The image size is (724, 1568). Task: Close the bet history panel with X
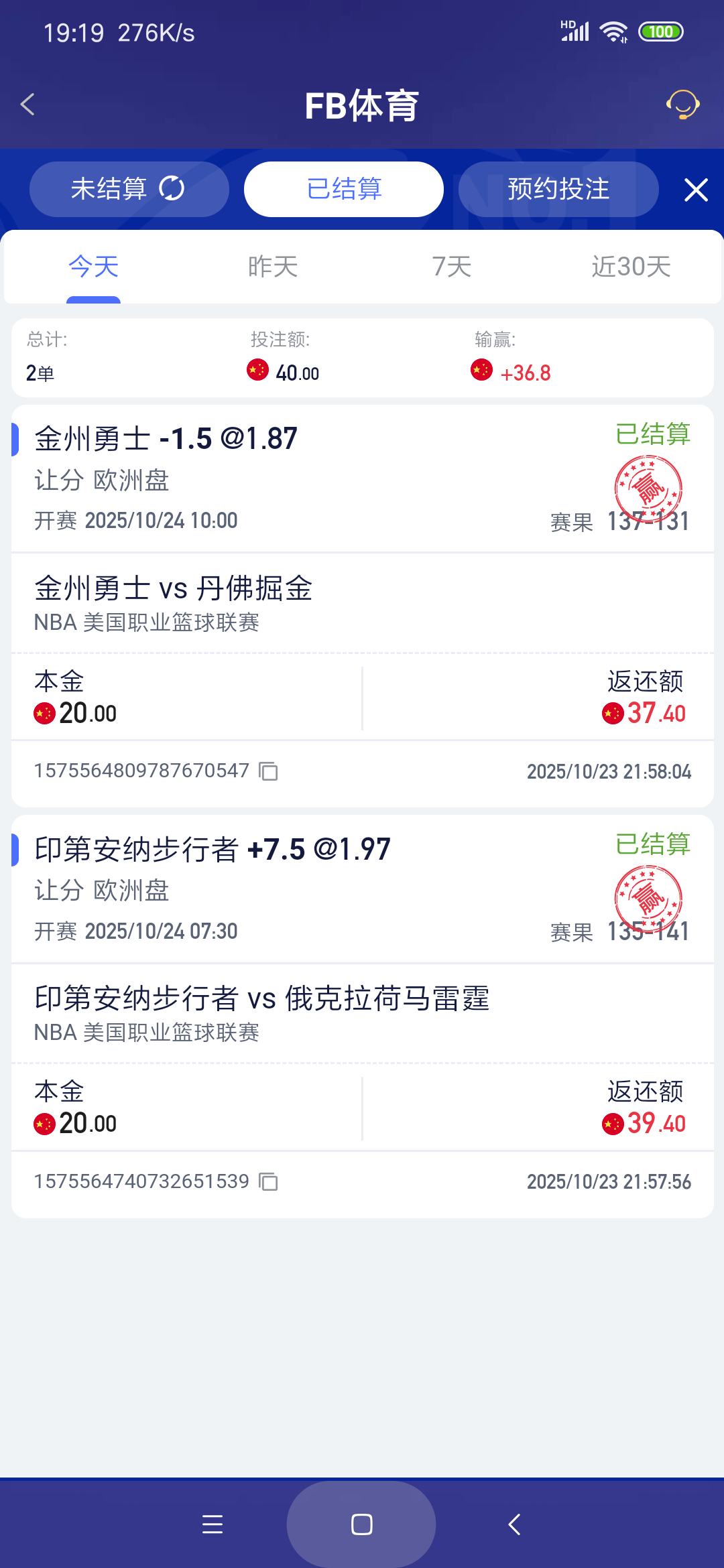696,190
